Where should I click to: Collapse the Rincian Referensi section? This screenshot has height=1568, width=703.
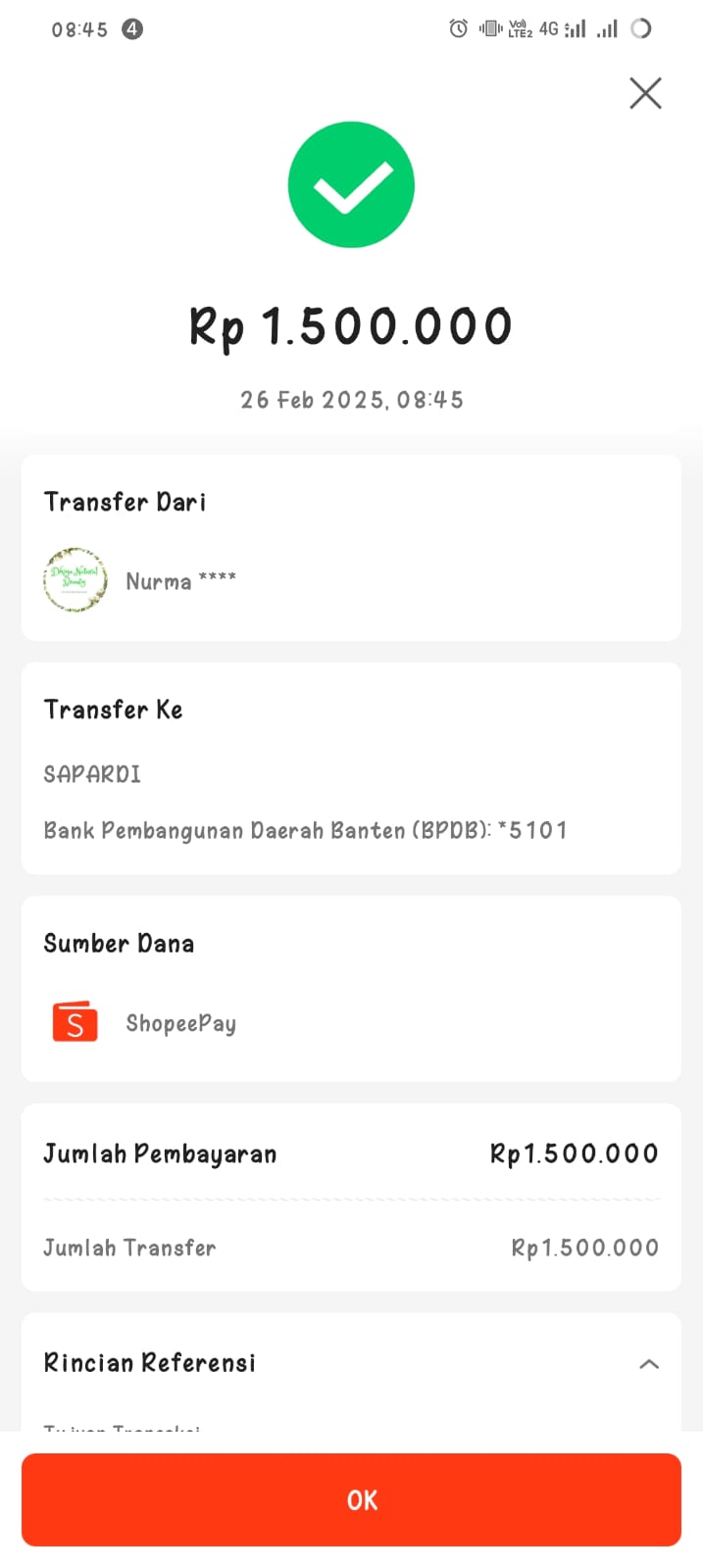[x=648, y=1363]
